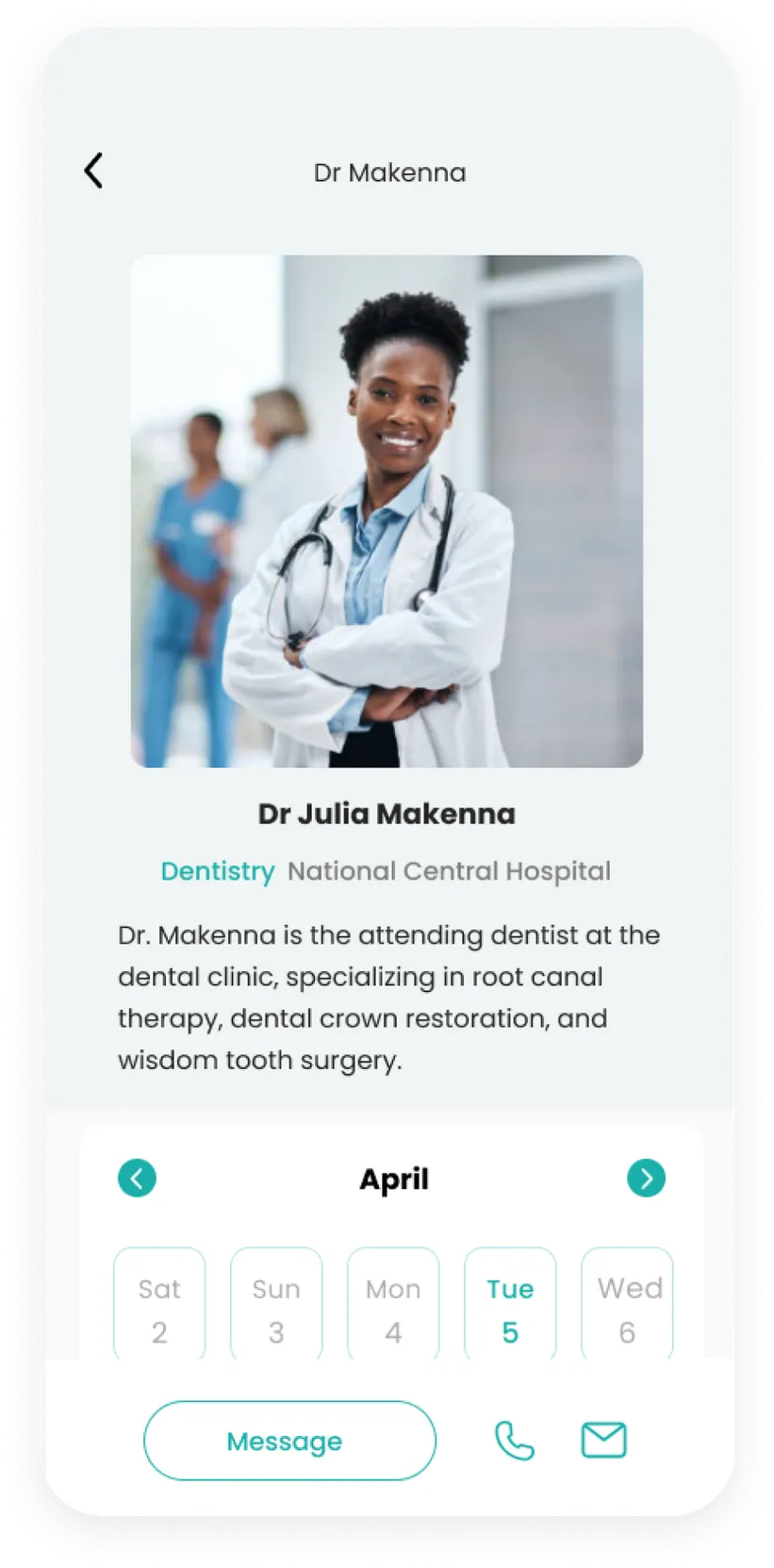This screenshot has width=774, height=1568.
Task: Select Sat 2 on the calendar
Action: (x=159, y=1306)
